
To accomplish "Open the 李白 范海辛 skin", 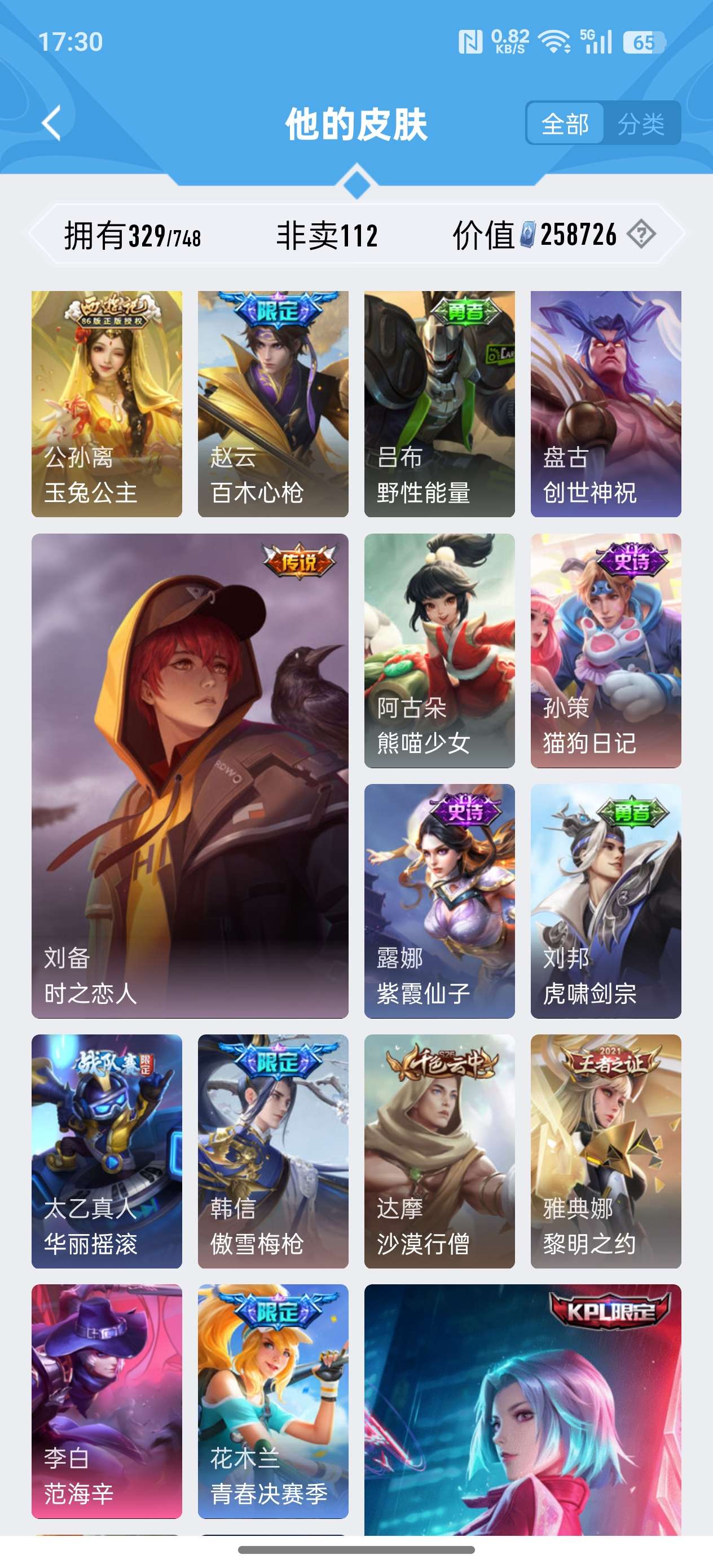I will (107, 1400).
